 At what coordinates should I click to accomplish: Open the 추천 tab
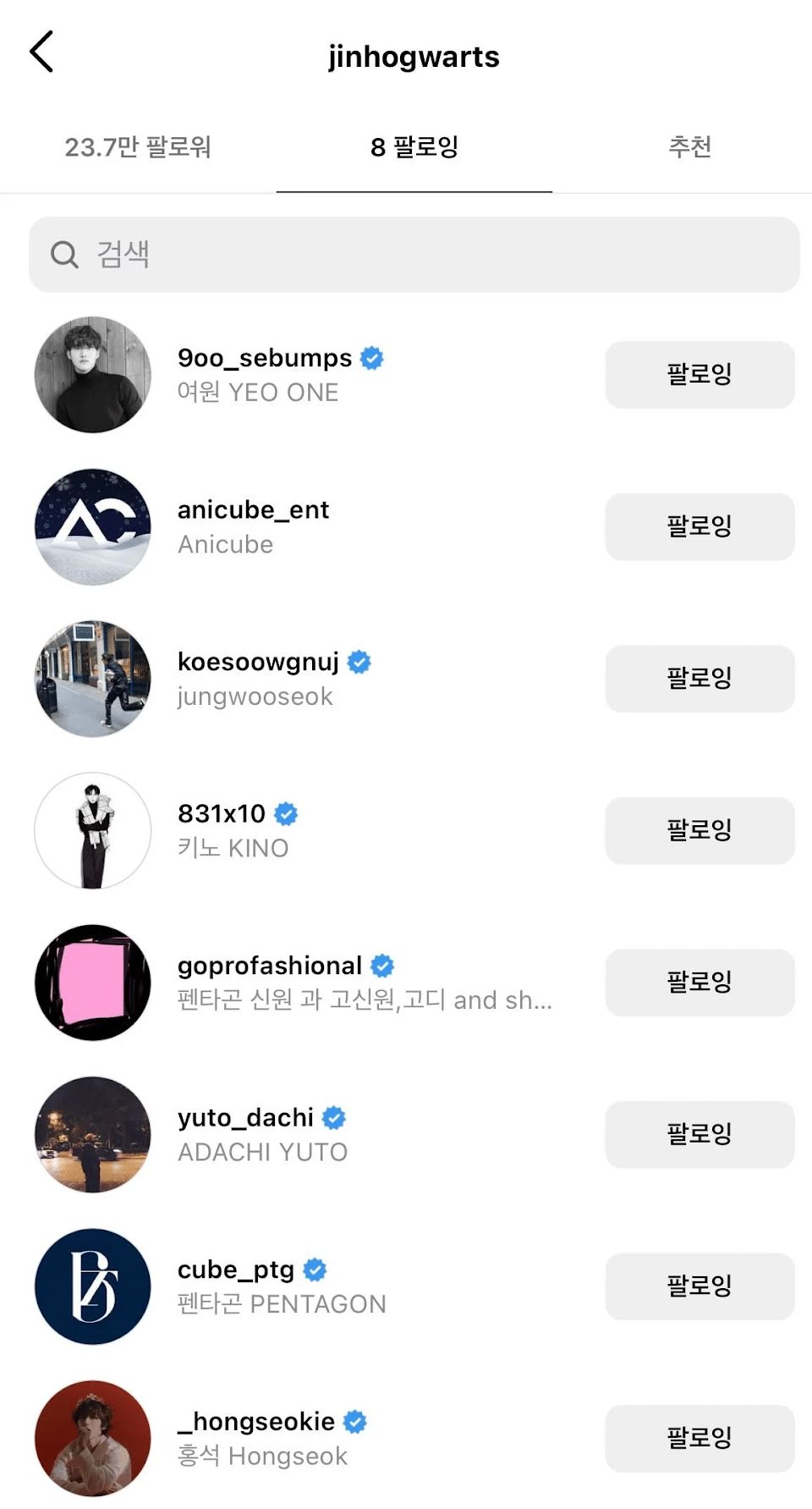(689, 147)
